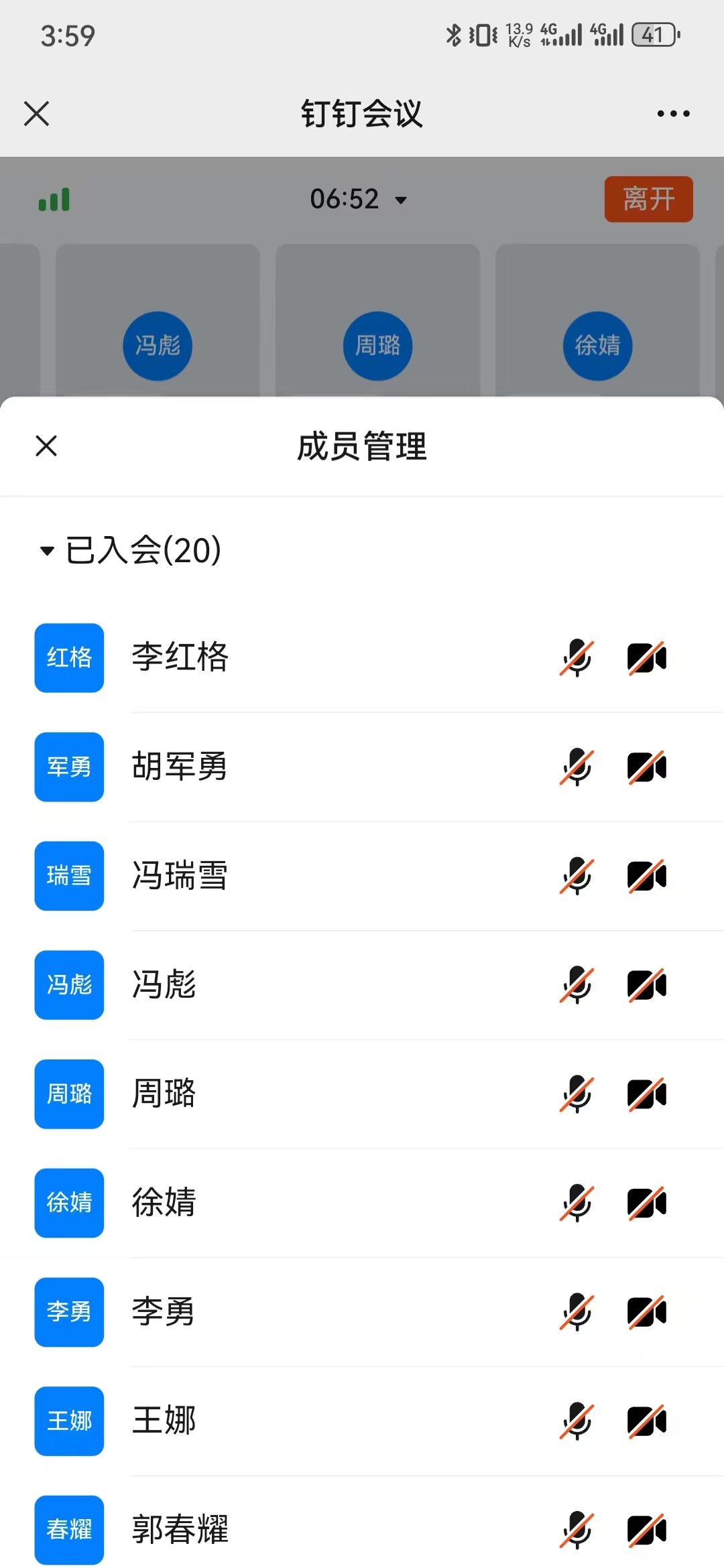
Task: Toggle microphone for 胡军勇
Action: (x=577, y=767)
